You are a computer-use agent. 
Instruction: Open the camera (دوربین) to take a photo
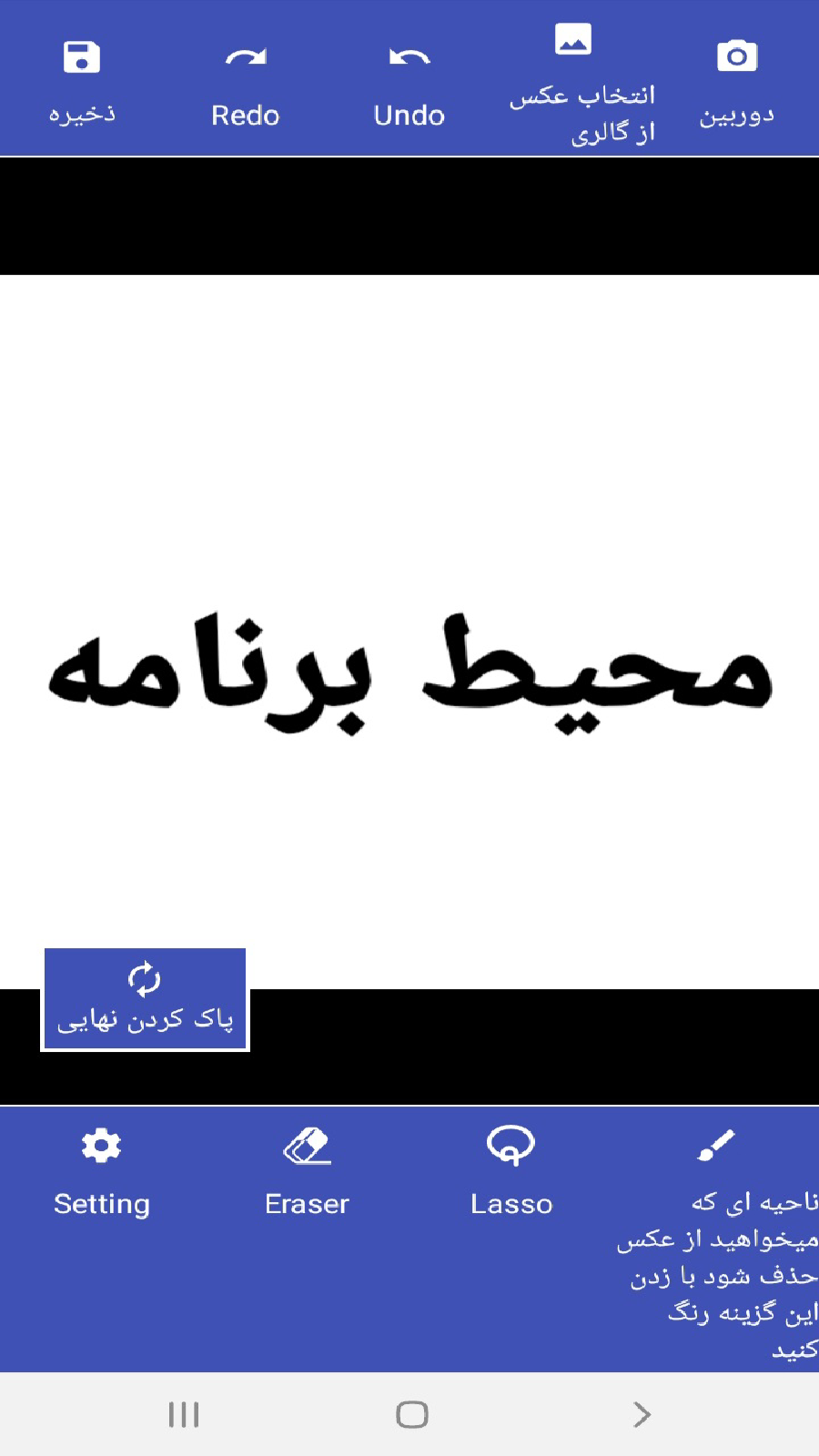737,80
